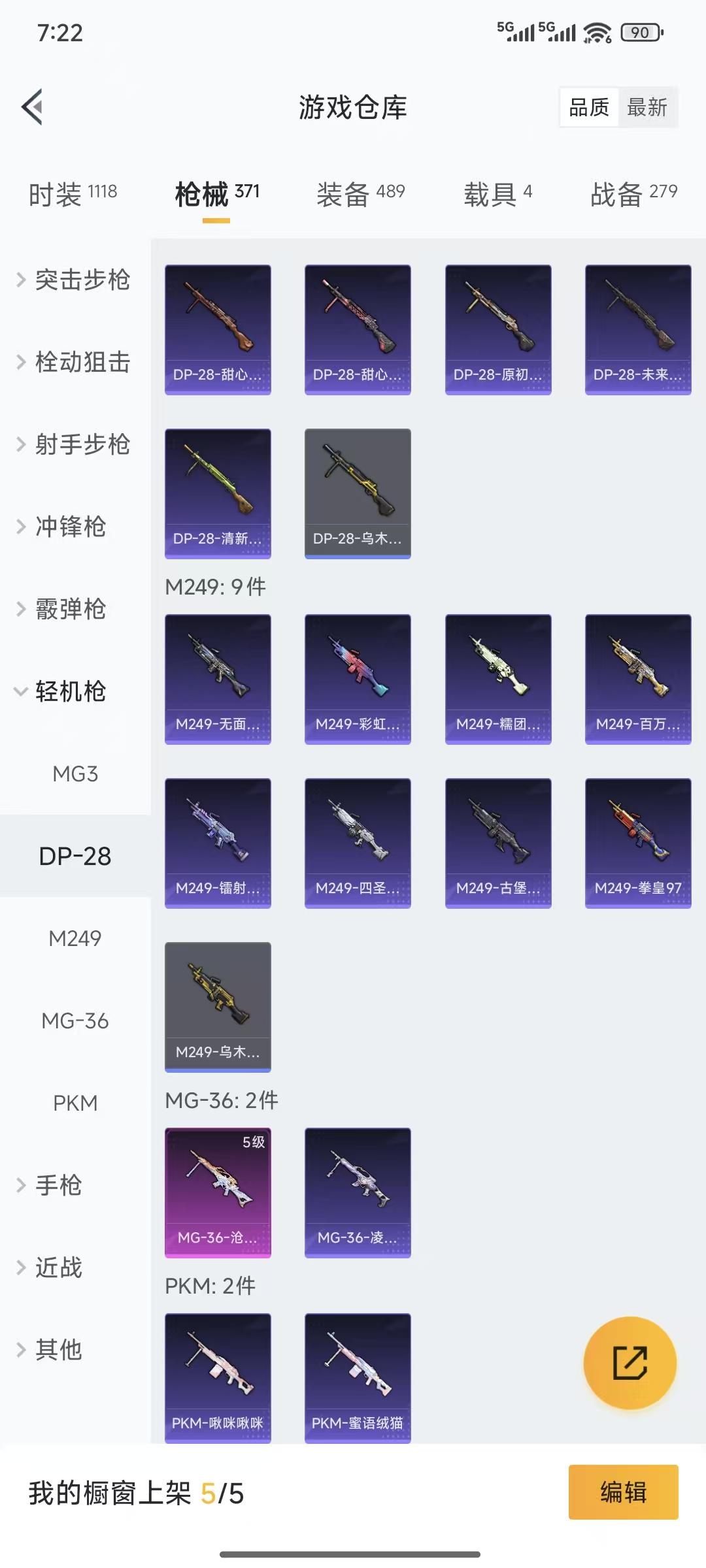This screenshot has height=1568, width=706.
Task: Select the M249 category in sidebar
Action: 74,938
